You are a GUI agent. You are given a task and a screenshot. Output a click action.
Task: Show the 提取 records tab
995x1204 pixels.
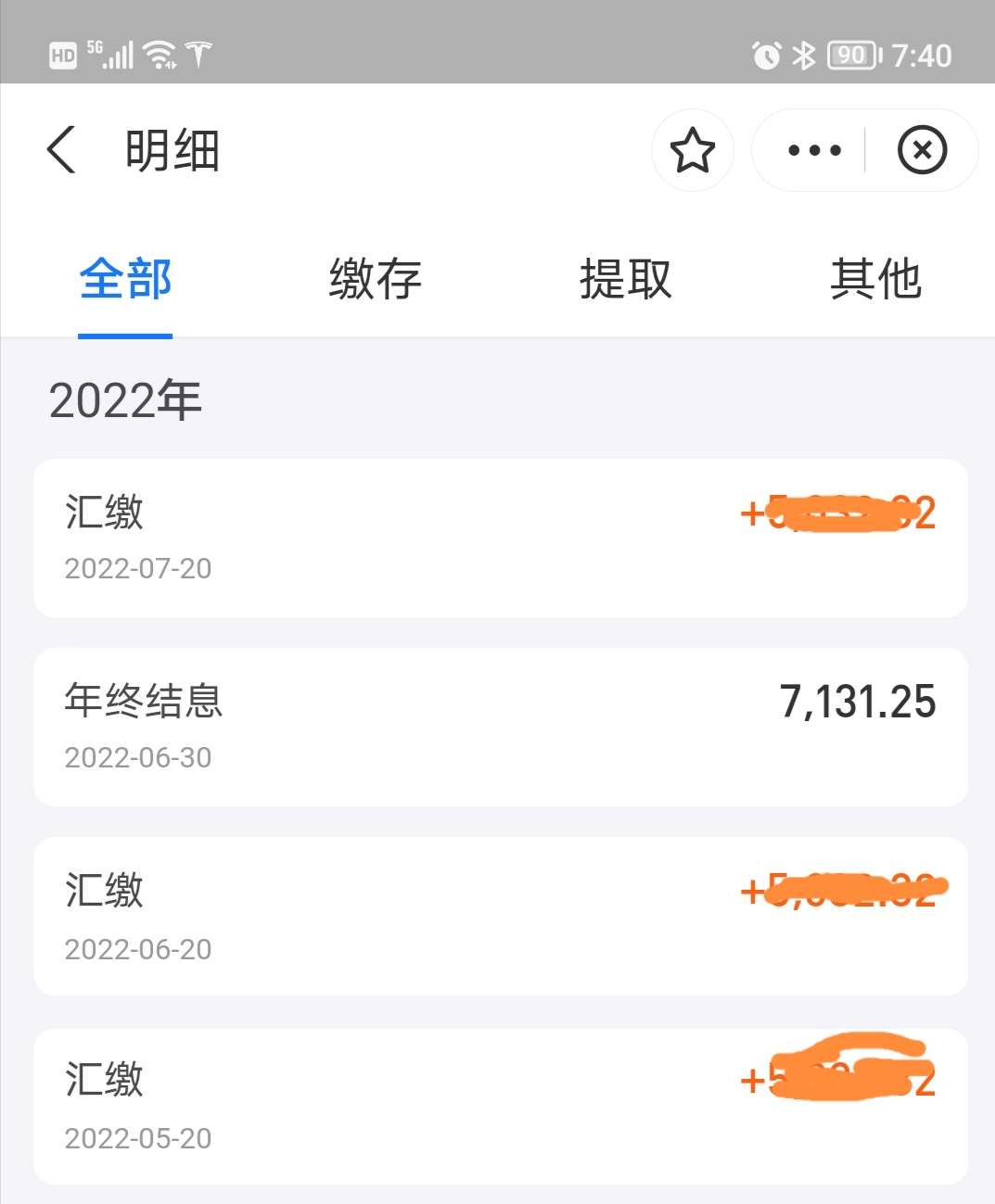[x=626, y=279]
